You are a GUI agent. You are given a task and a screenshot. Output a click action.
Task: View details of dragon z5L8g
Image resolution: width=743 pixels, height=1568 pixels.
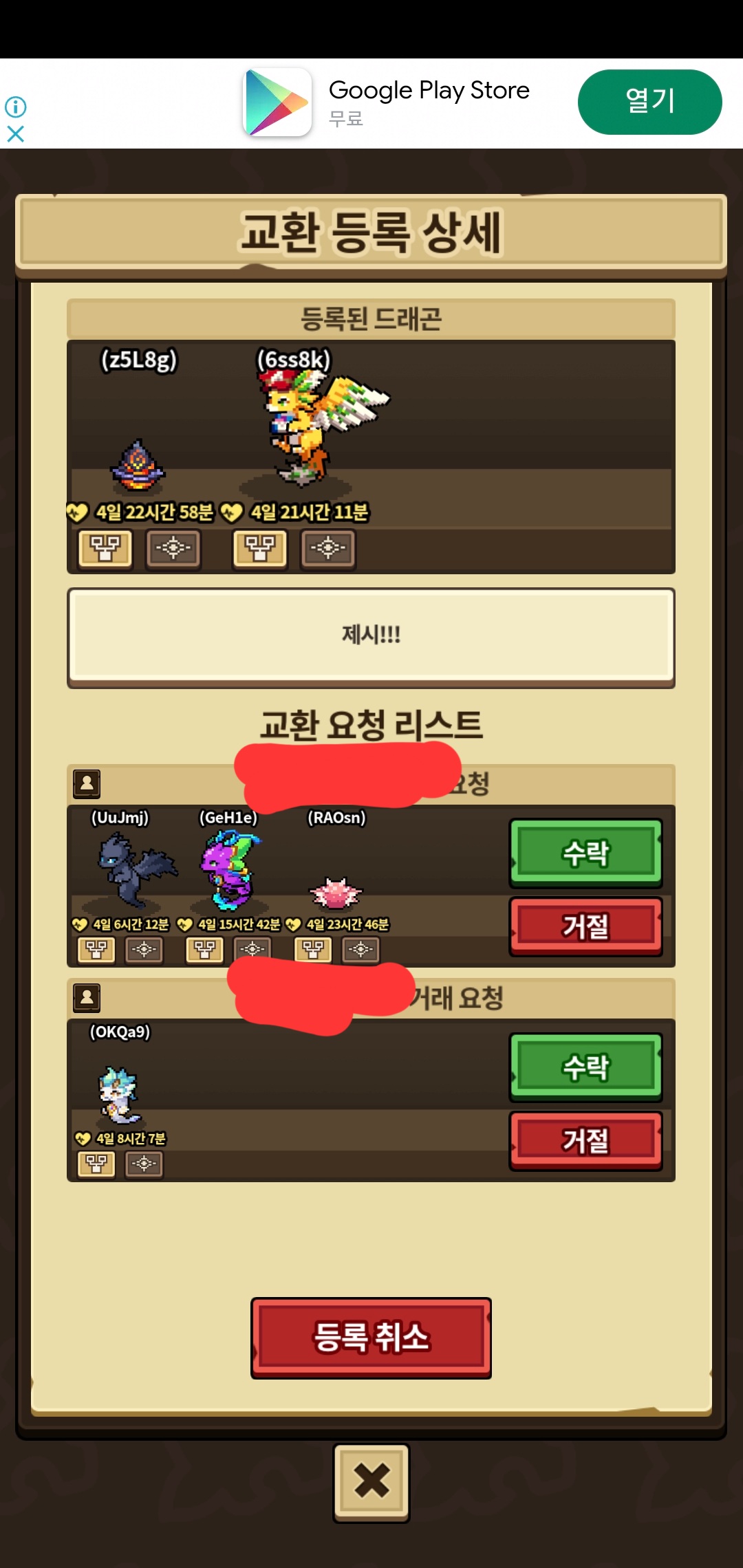click(x=173, y=549)
